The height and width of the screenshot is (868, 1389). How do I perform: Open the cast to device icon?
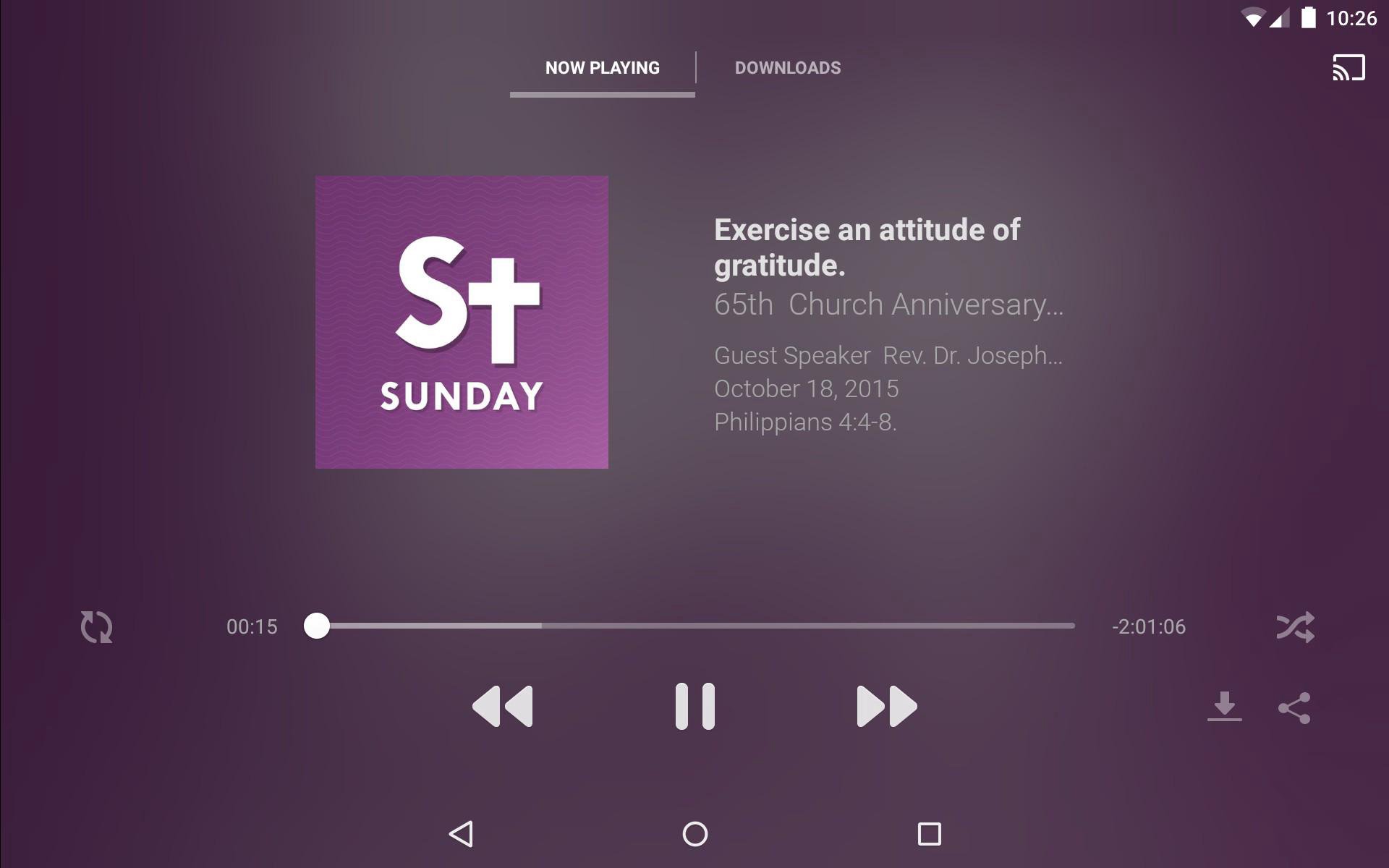click(1348, 68)
